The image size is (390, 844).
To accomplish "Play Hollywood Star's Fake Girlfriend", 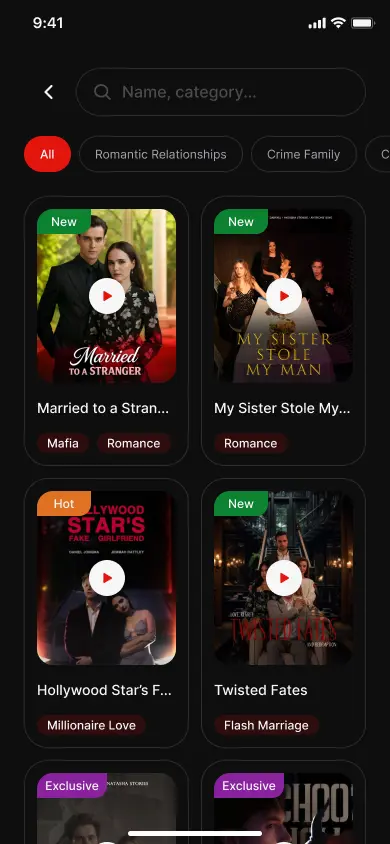I will [107, 578].
